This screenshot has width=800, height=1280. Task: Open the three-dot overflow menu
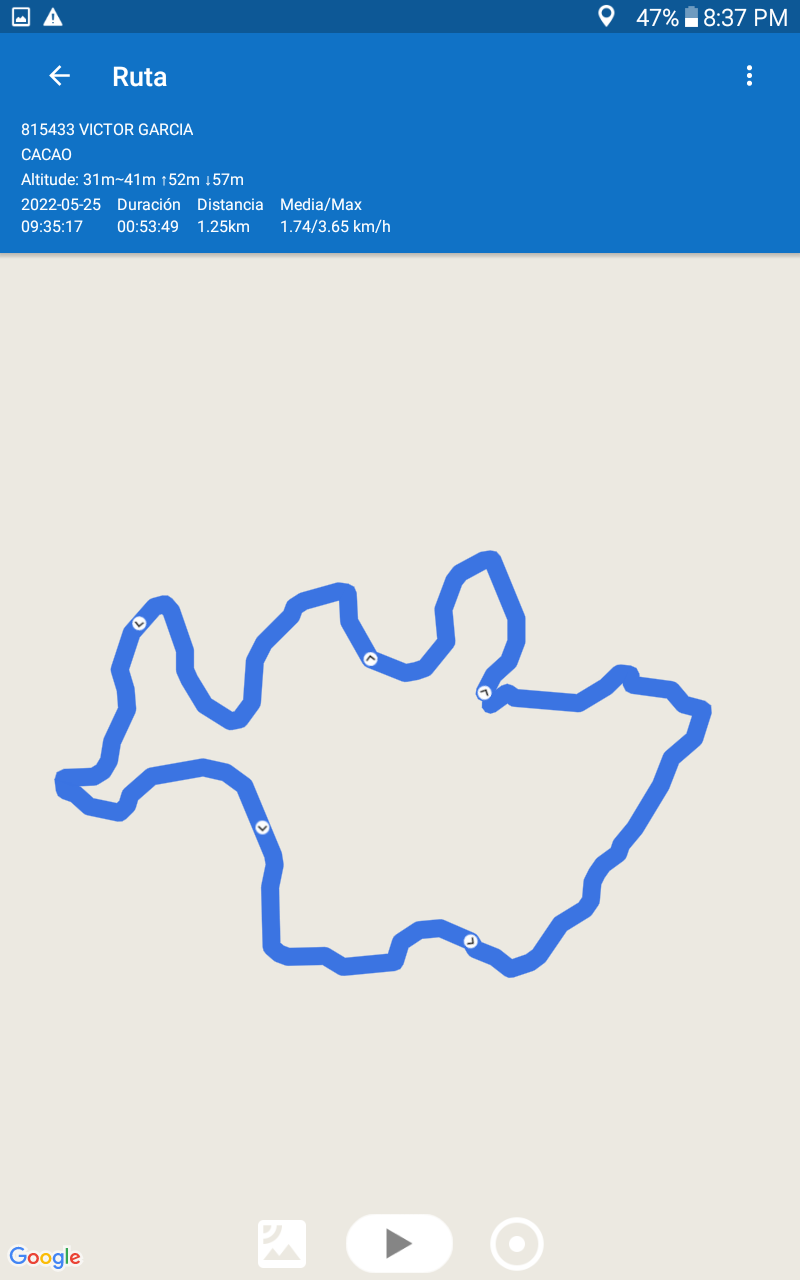749,76
